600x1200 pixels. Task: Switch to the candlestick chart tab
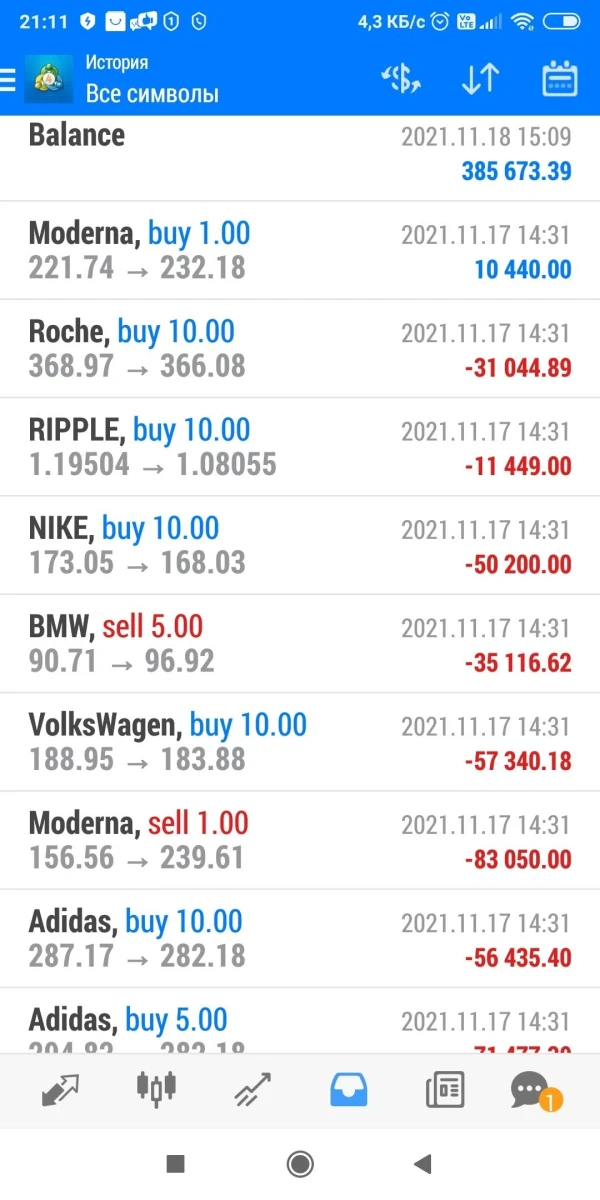click(x=156, y=1089)
